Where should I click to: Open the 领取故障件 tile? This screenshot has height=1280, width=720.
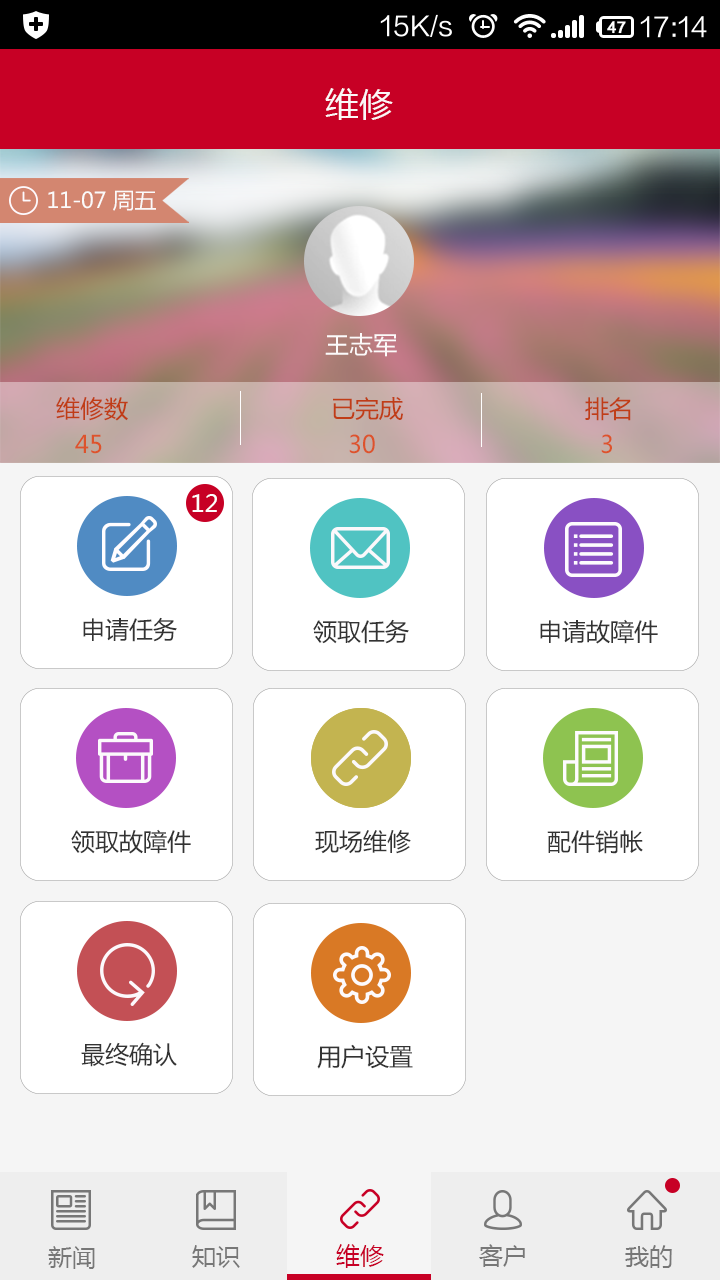pyautogui.click(x=127, y=784)
